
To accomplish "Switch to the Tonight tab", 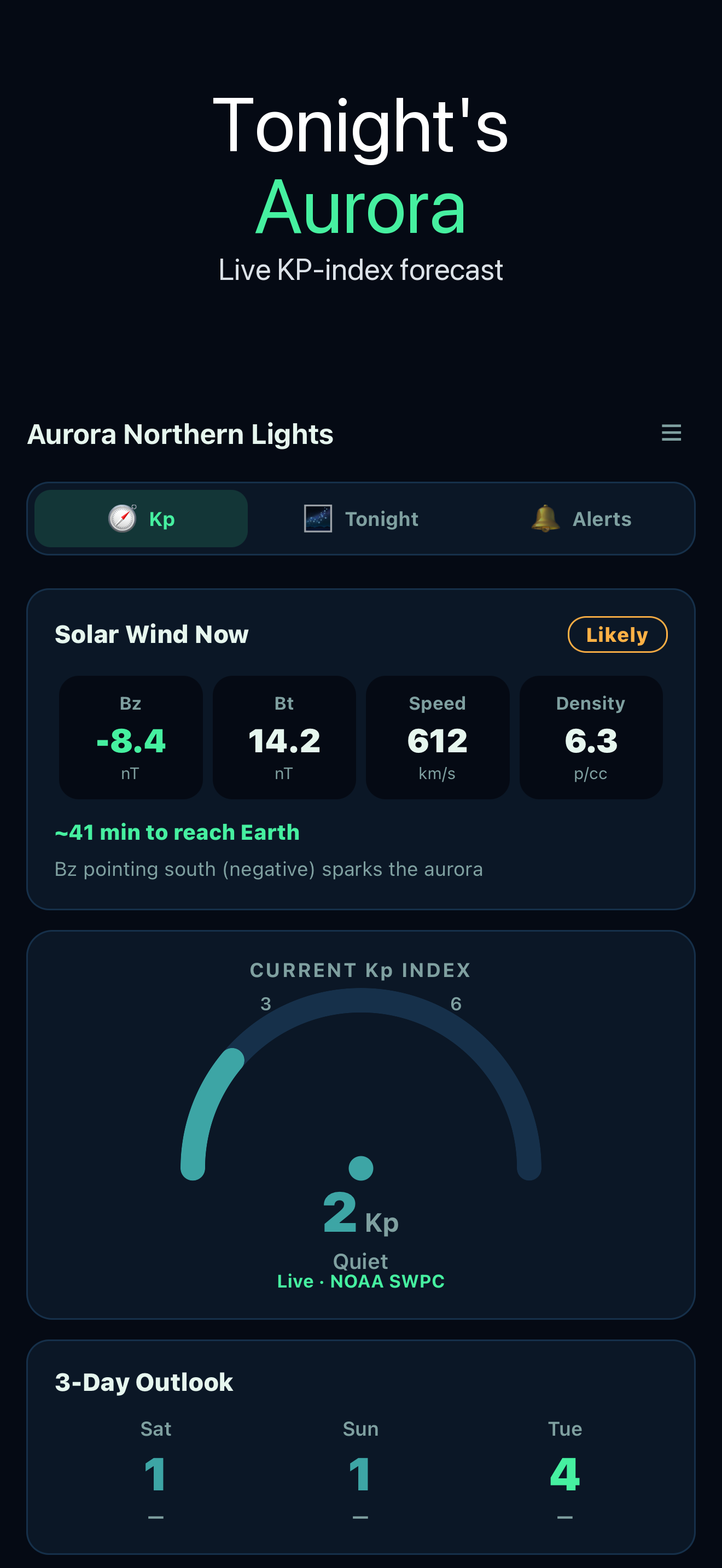I will coord(361,519).
